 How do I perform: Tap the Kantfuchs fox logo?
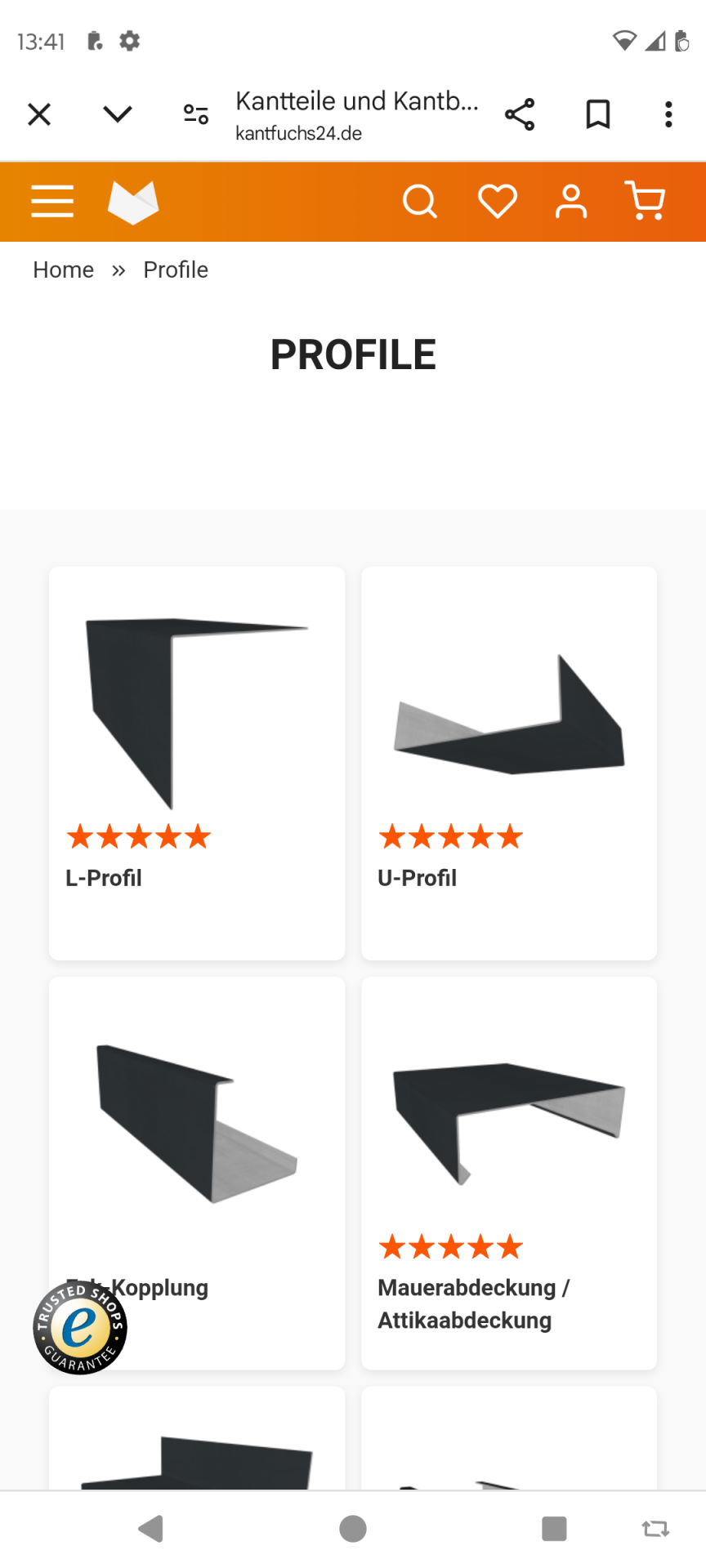coord(133,202)
